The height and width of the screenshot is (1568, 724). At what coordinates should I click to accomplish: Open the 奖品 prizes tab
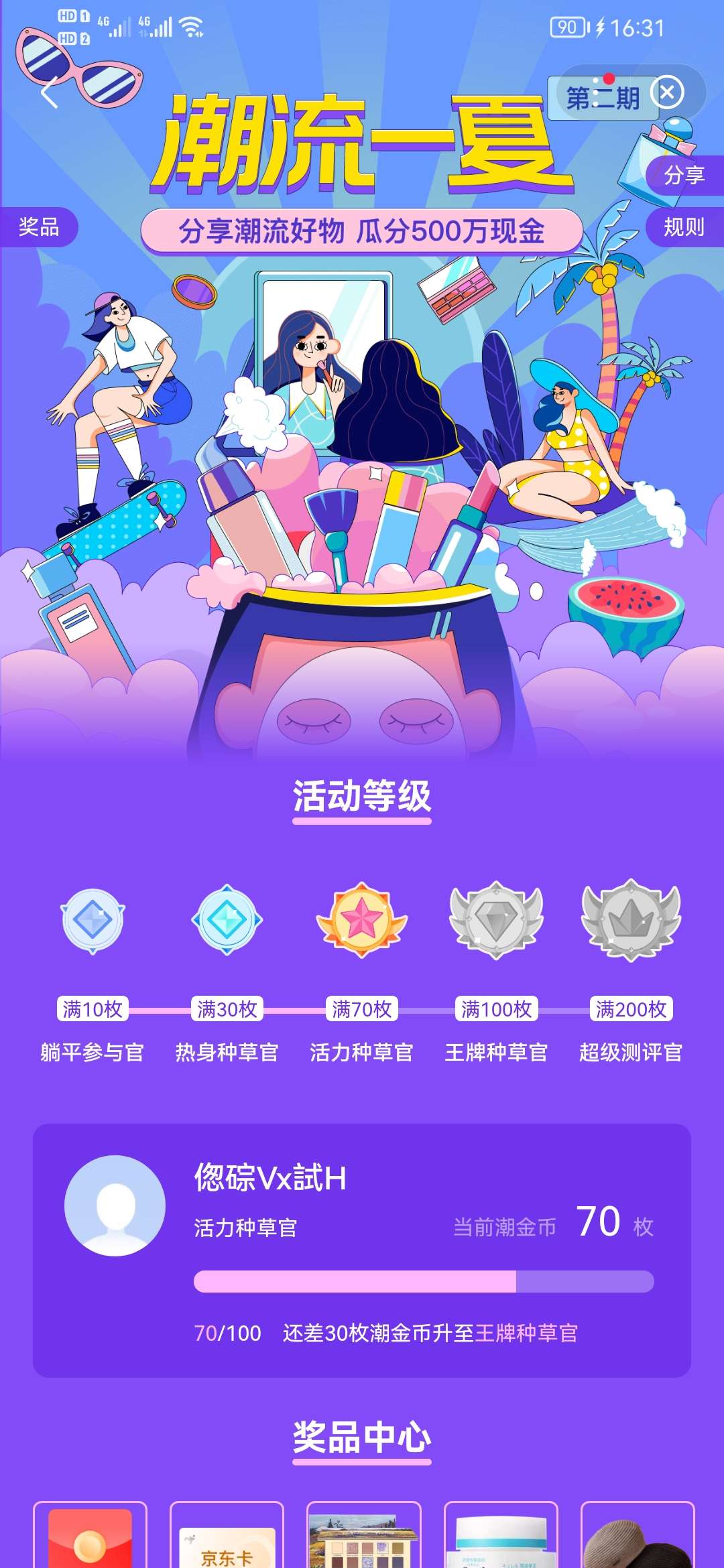pyautogui.click(x=39, y=227)
